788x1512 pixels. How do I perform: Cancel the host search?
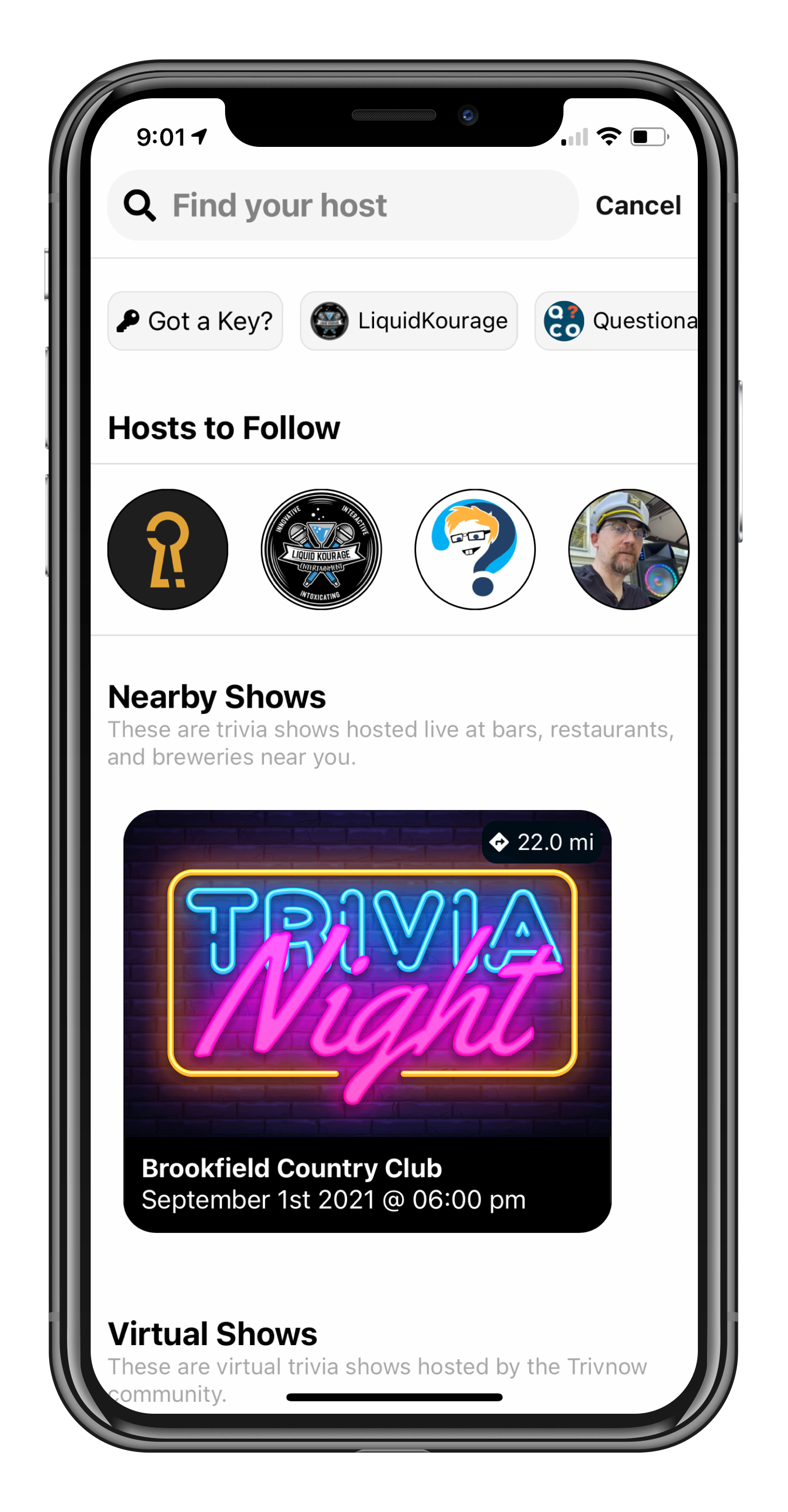click(638, 205)
